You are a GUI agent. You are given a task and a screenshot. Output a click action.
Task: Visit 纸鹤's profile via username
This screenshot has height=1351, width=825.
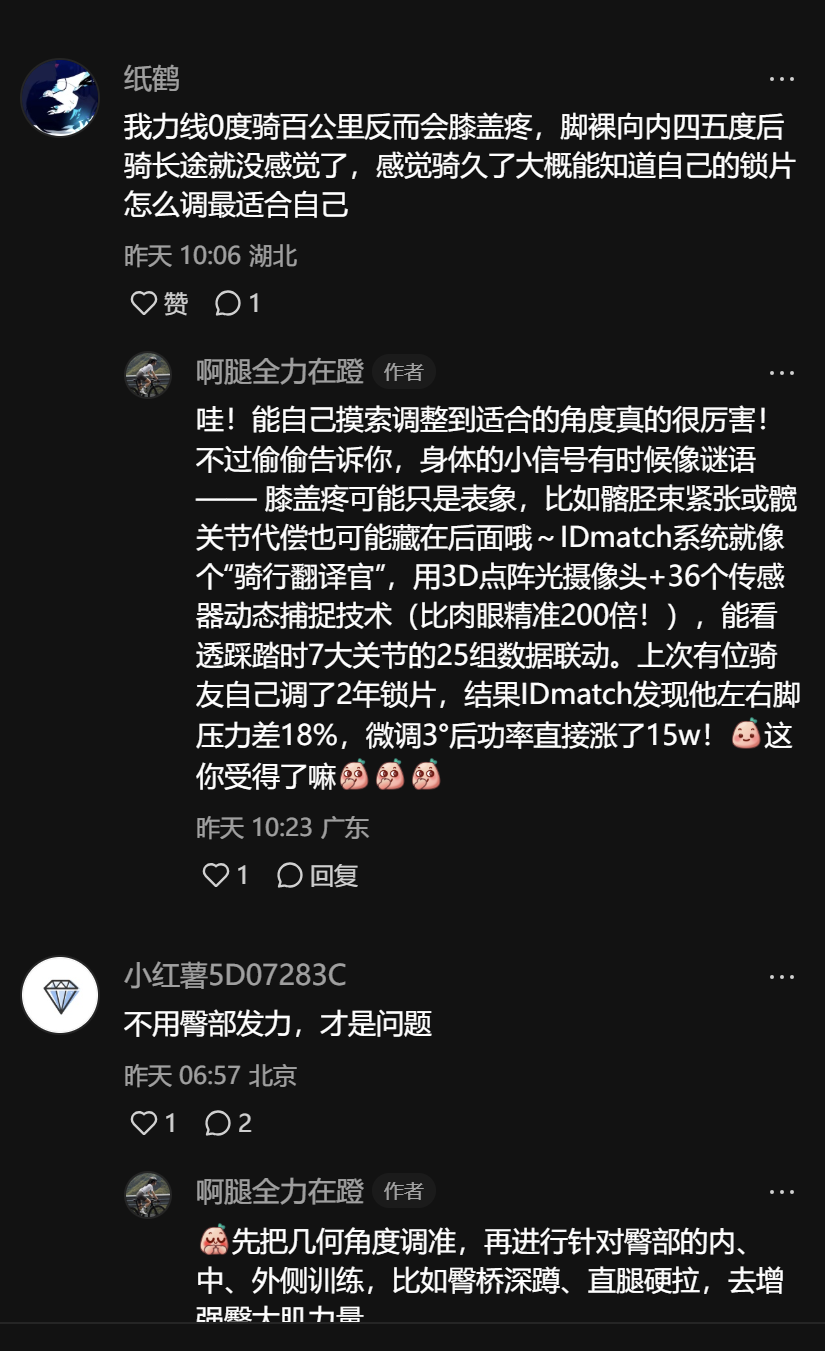[152, 78]
